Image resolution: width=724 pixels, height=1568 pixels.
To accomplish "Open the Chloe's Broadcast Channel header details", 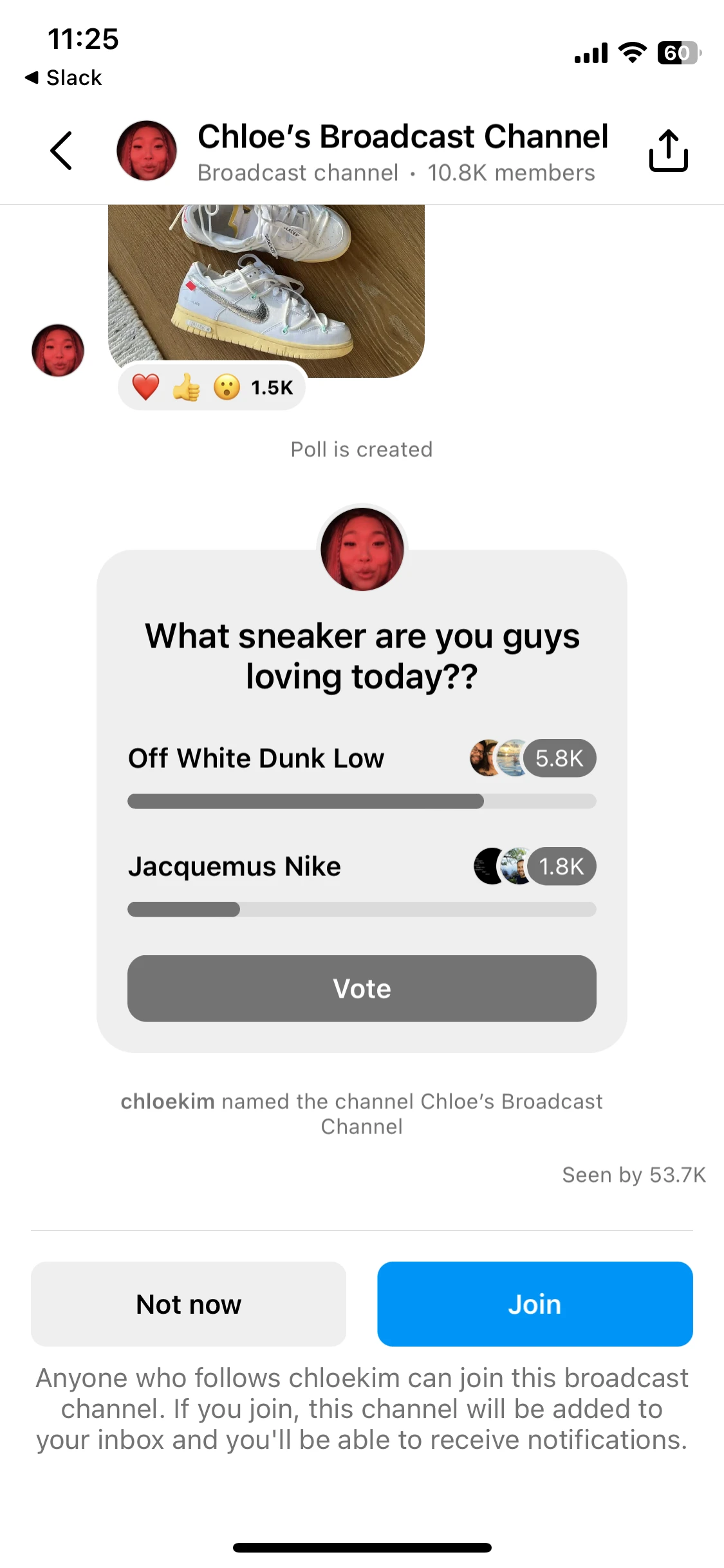I will [x=402, y=152].
